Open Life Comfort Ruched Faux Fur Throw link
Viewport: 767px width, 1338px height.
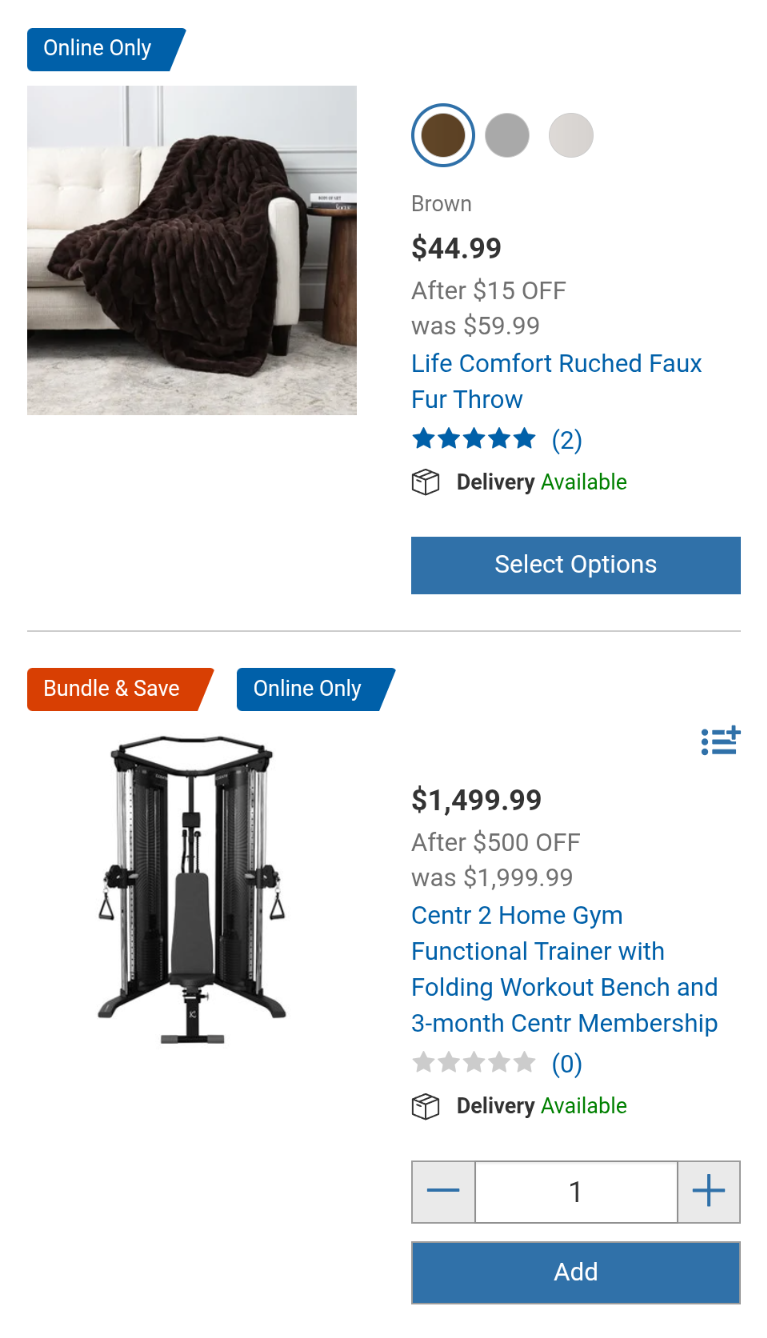tap(556, 381)
